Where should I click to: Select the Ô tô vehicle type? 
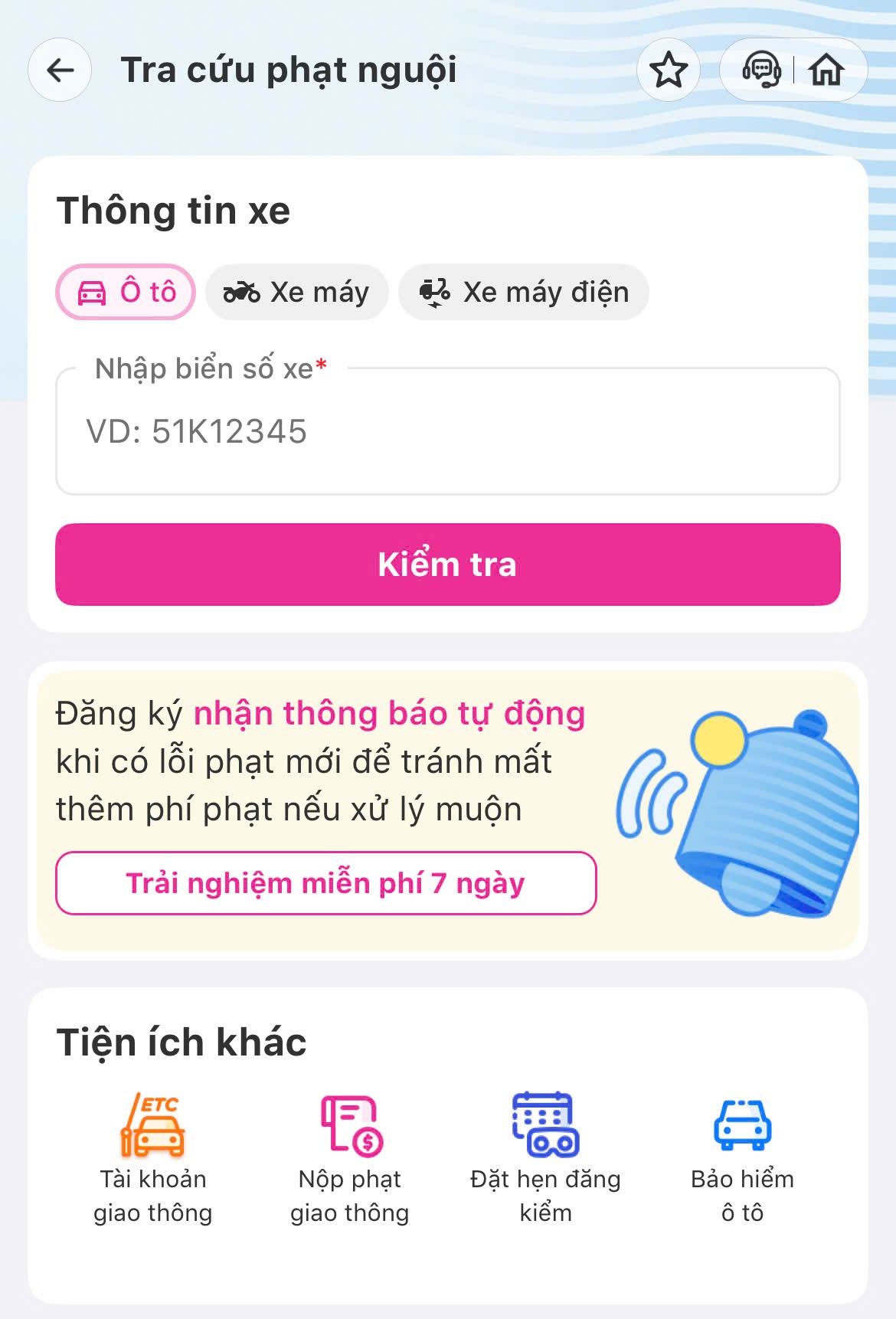(x=126, y=292)
